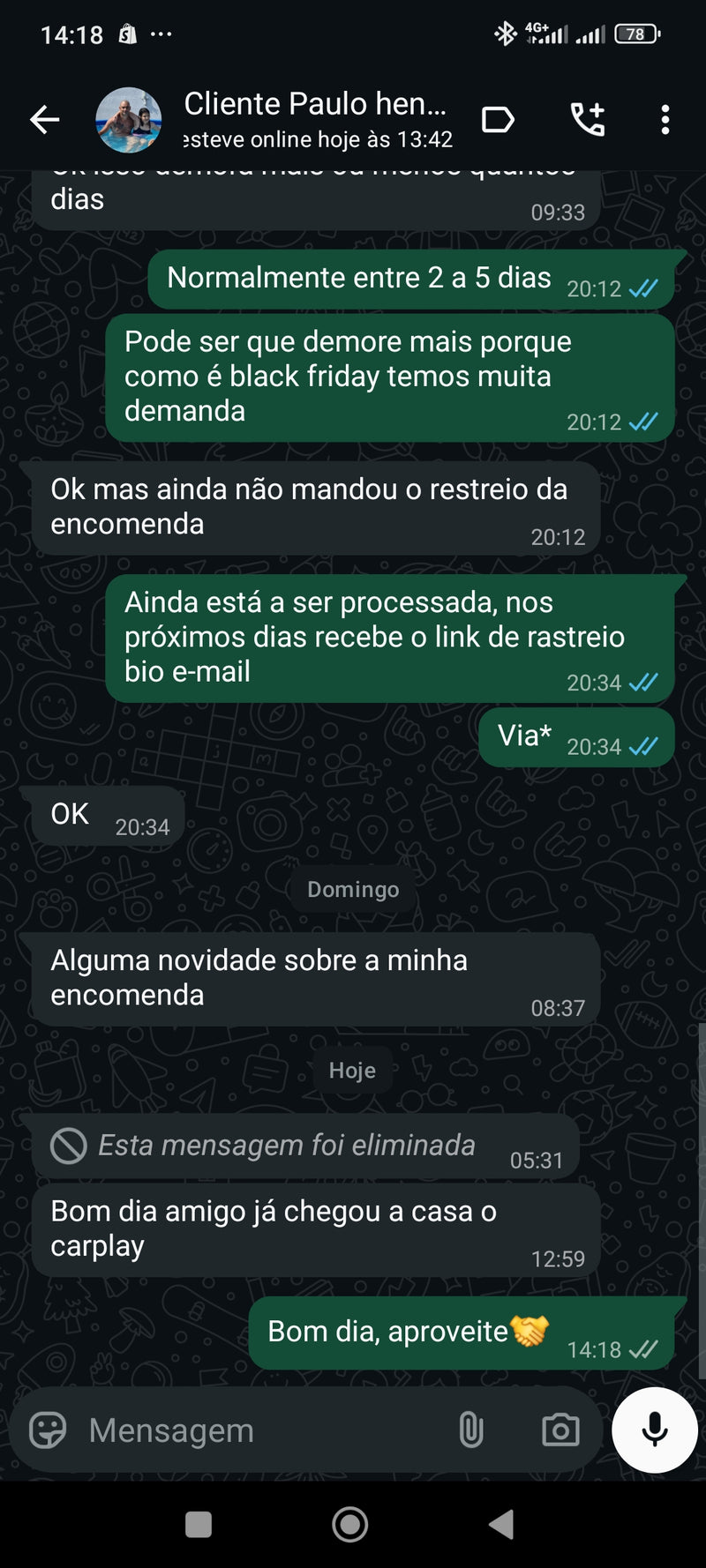The image size is (706, 1568).
Task: Start a call with this contact
Action: 588,120
